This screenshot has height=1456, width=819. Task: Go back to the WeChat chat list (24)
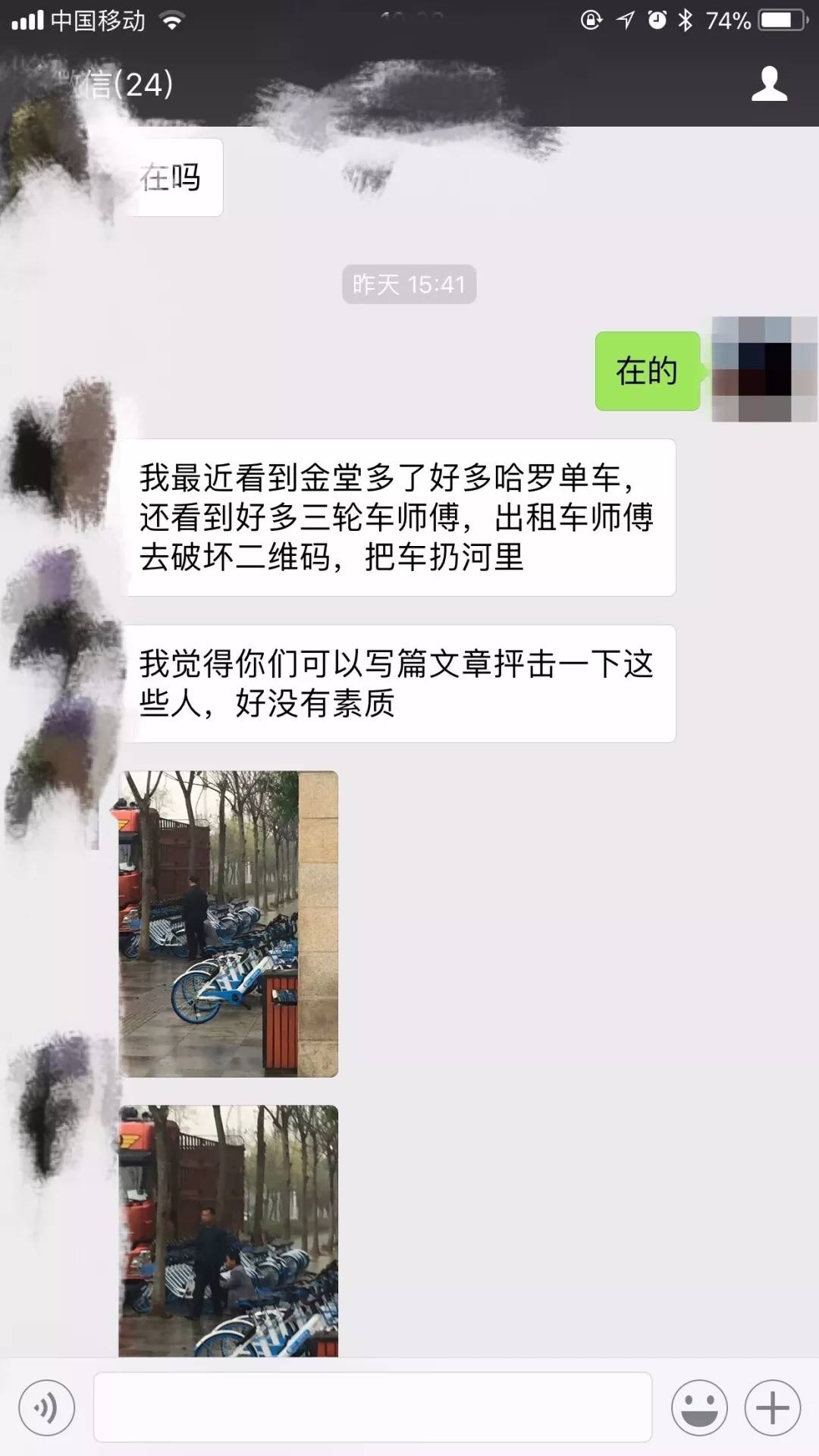pyautogui.click(x=114, y=84)
